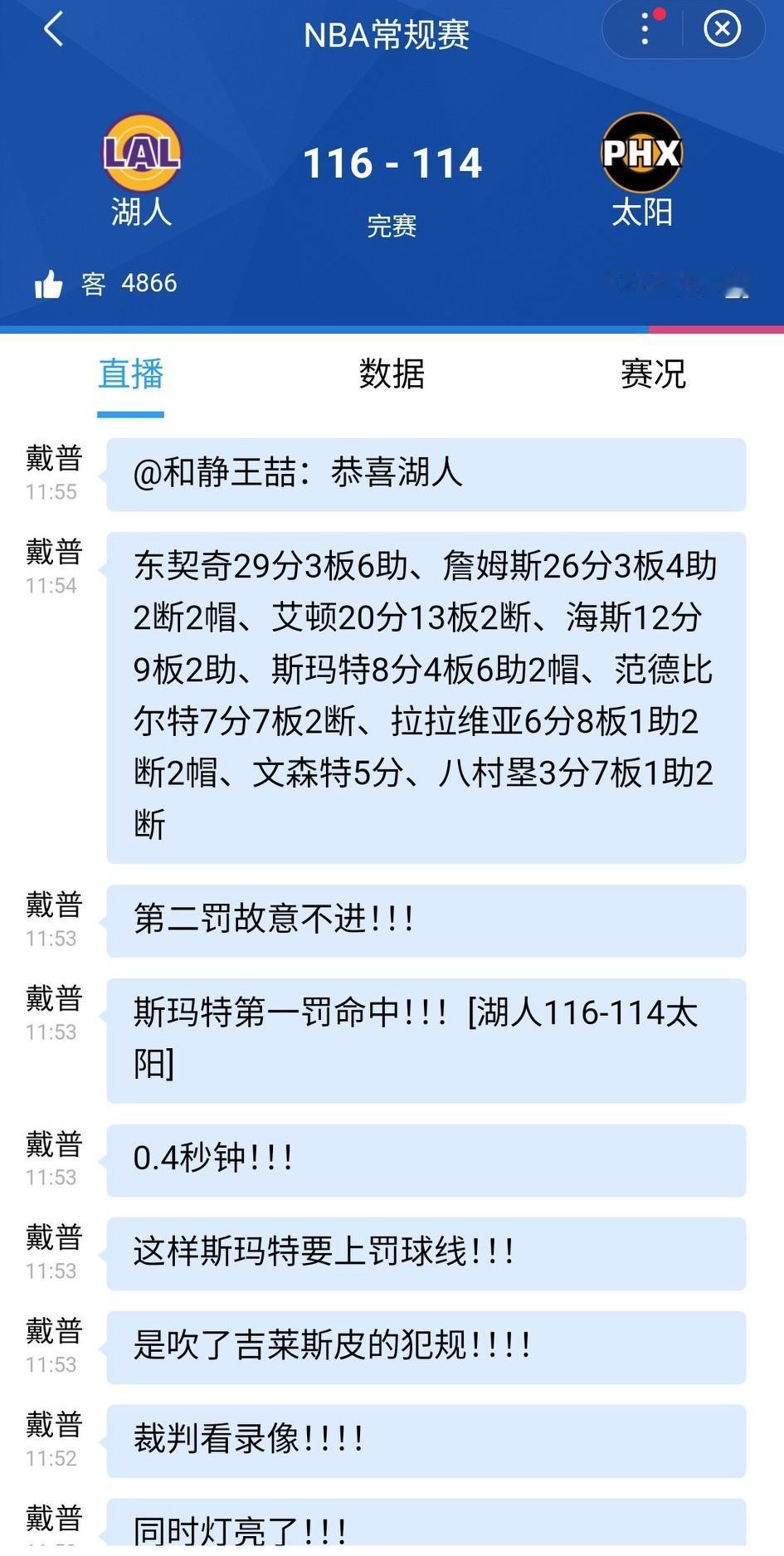
Task: Tap the 客 guest-support thumbs icon area
Action: (x=94, y=283)
